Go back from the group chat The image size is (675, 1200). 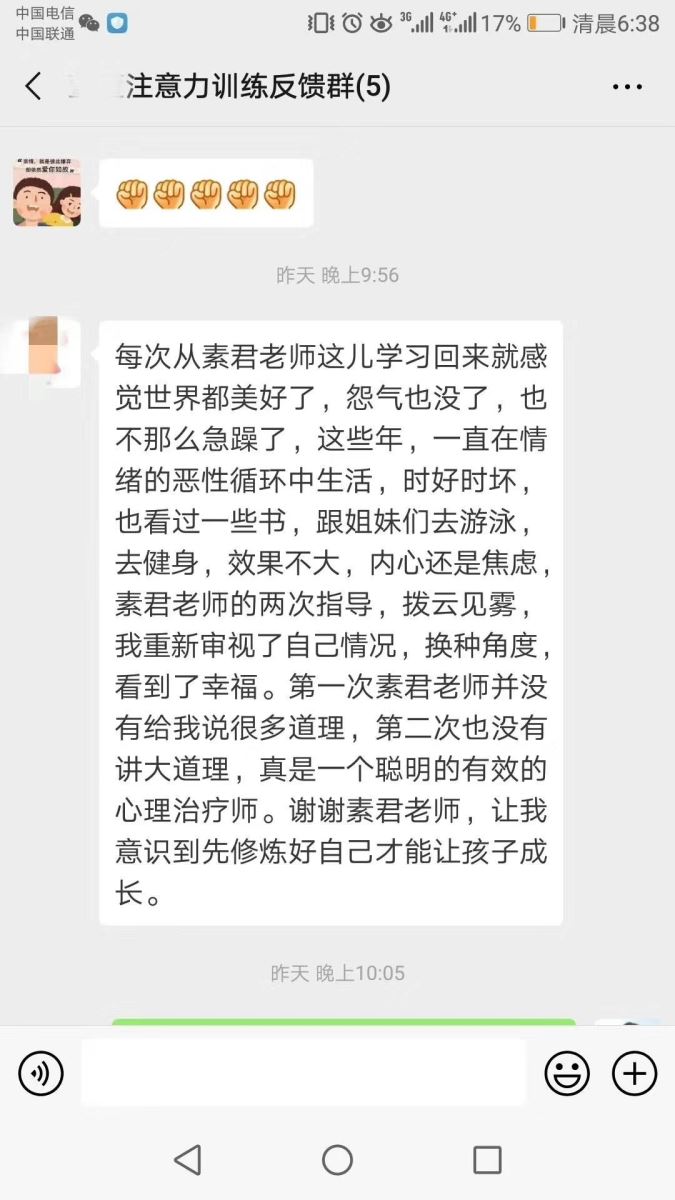(33, 86)
